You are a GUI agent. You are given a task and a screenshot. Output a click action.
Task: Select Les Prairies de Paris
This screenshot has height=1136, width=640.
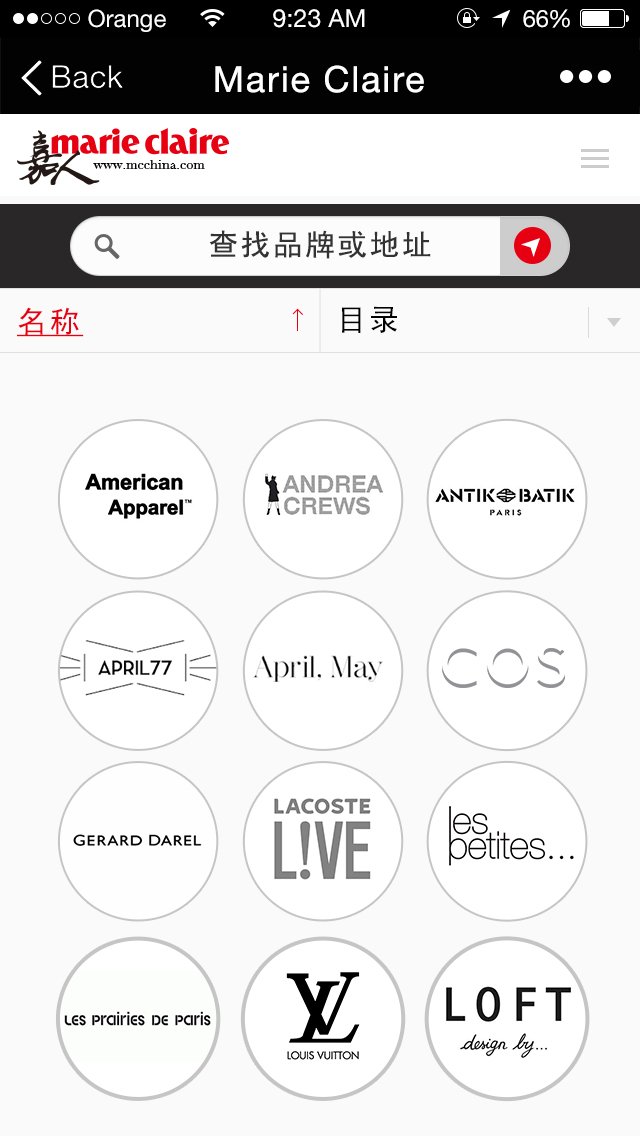[x=138, y=1019]
